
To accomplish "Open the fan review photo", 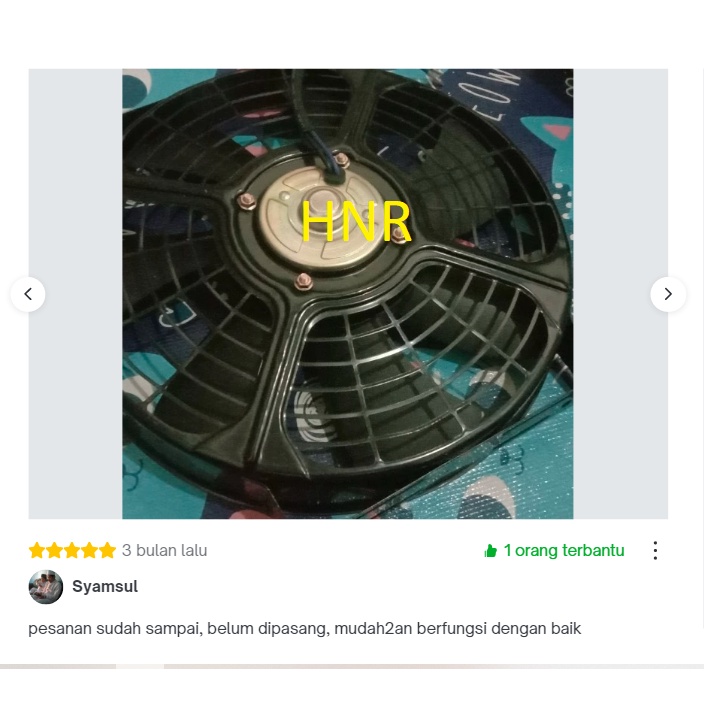I will click(348, 294).
